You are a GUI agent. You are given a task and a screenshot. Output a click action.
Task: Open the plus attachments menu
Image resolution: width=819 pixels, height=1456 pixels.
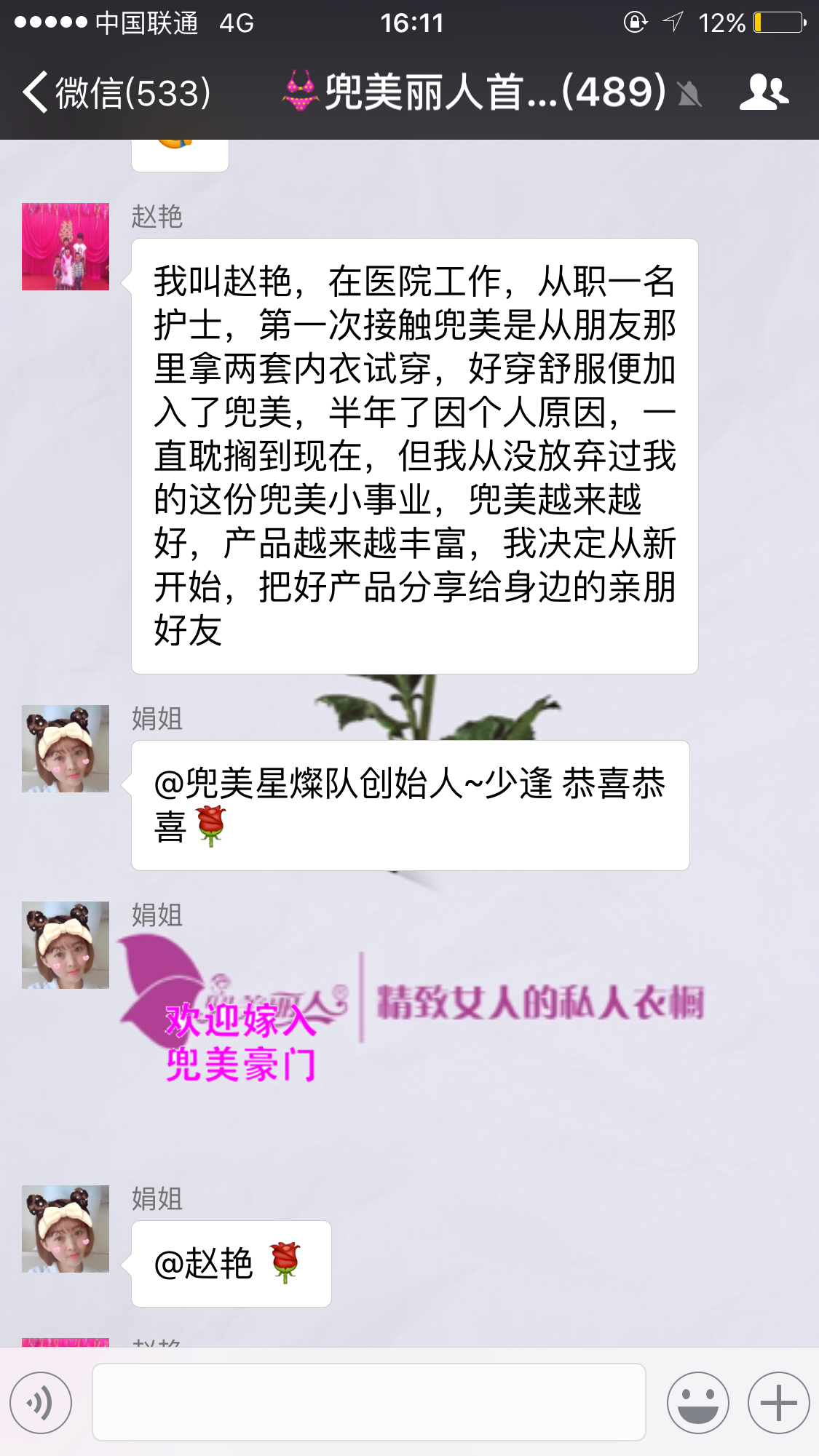(778, 1402)
